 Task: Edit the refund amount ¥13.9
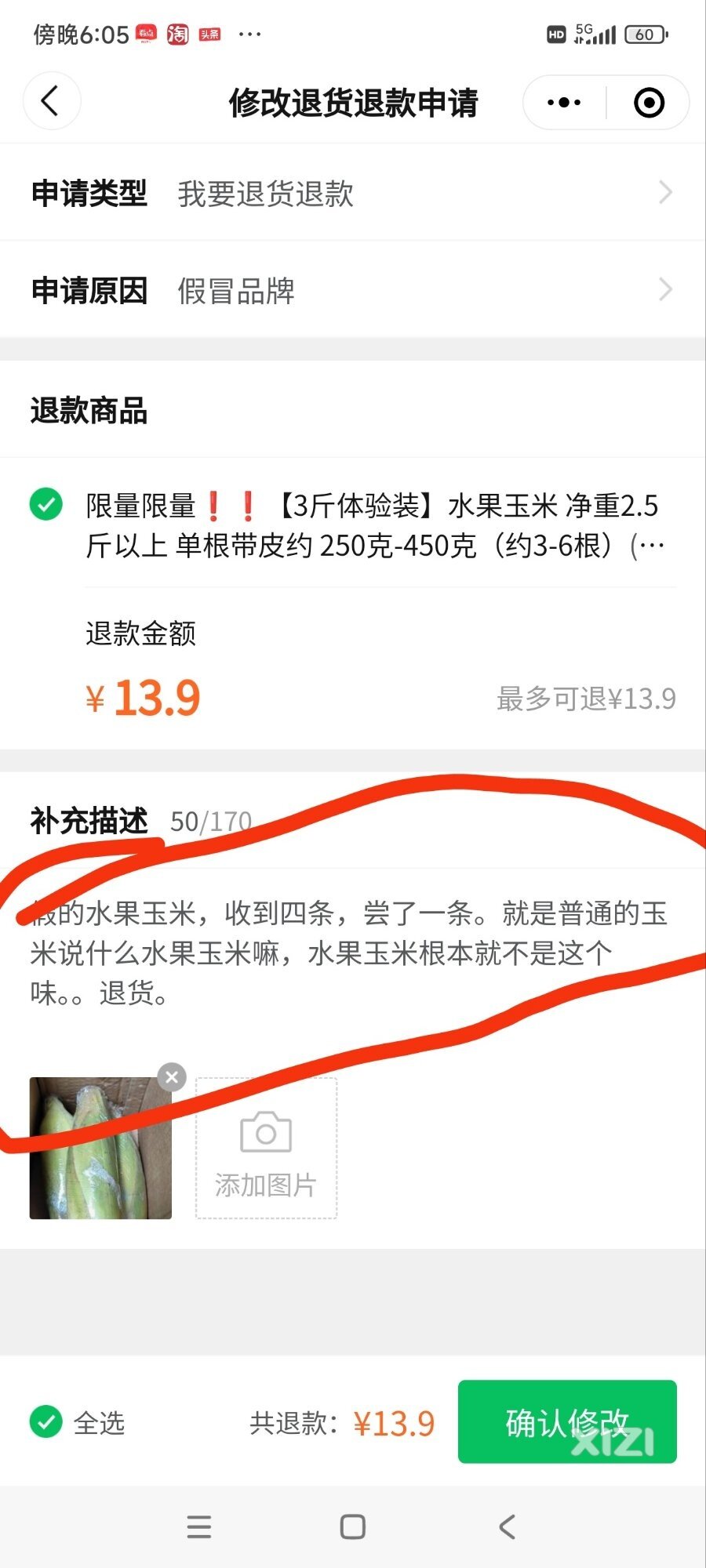[157, 698]
